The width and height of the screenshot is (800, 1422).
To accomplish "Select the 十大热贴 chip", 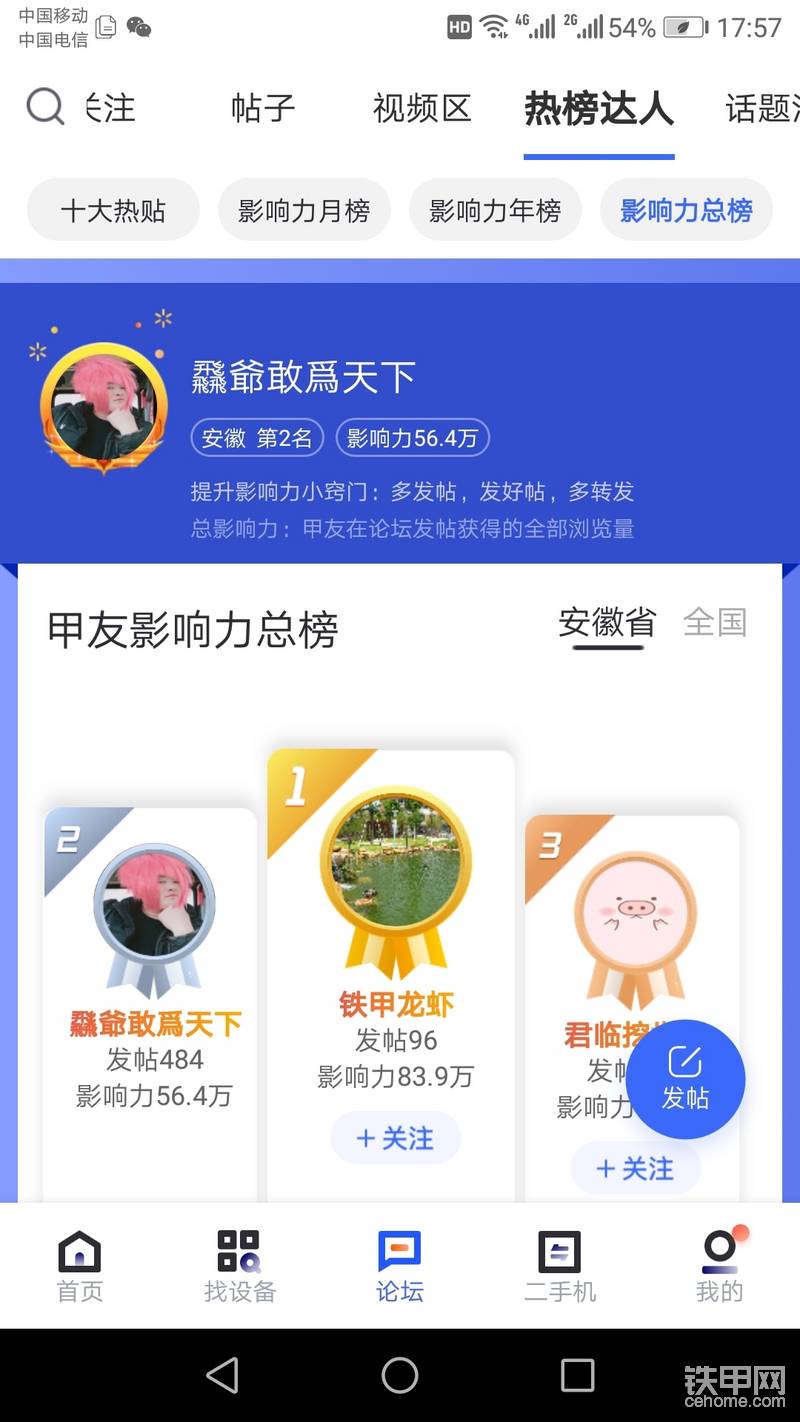I will [x=113, y=210].
